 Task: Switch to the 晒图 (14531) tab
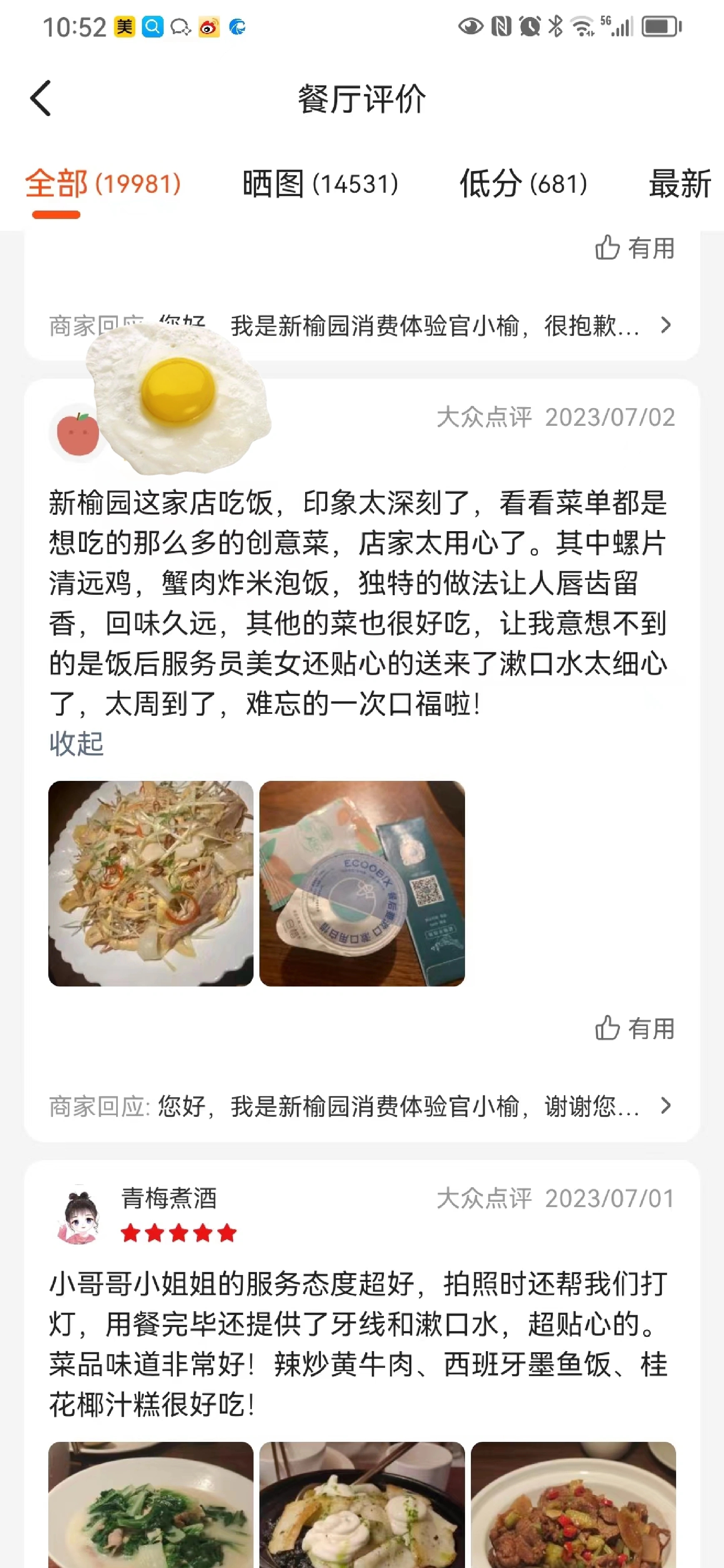point(320,184)
